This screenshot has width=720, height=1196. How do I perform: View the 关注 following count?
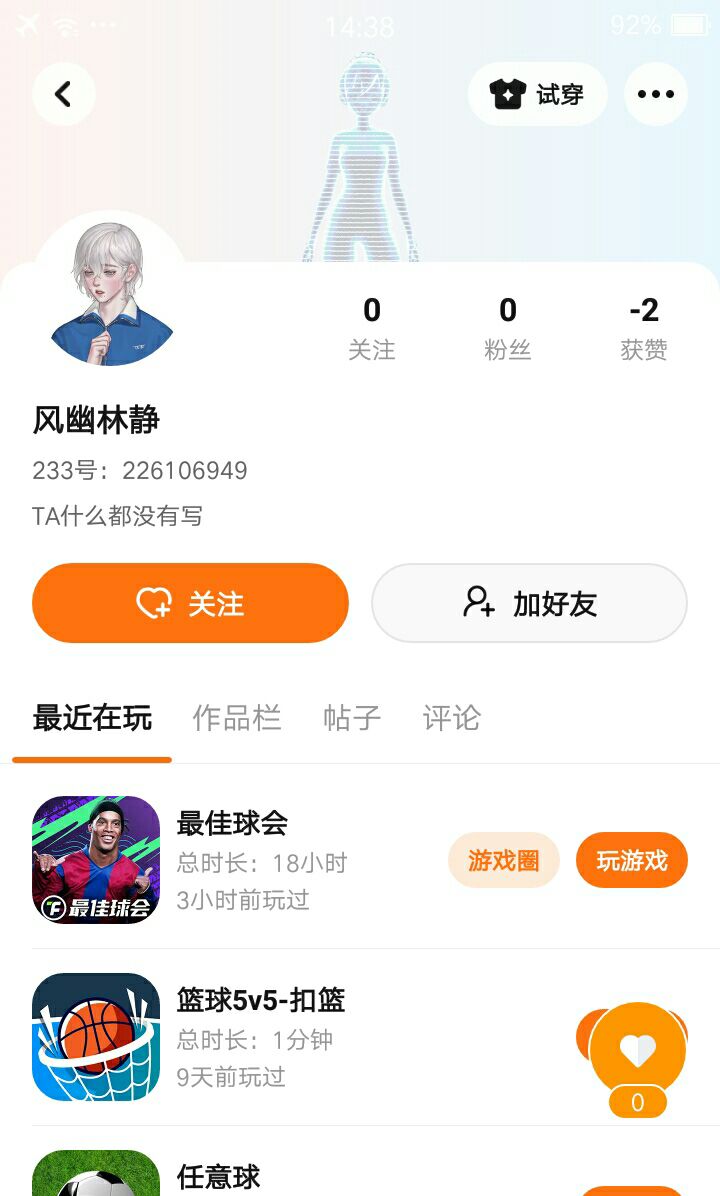click(x=371, y=328)
